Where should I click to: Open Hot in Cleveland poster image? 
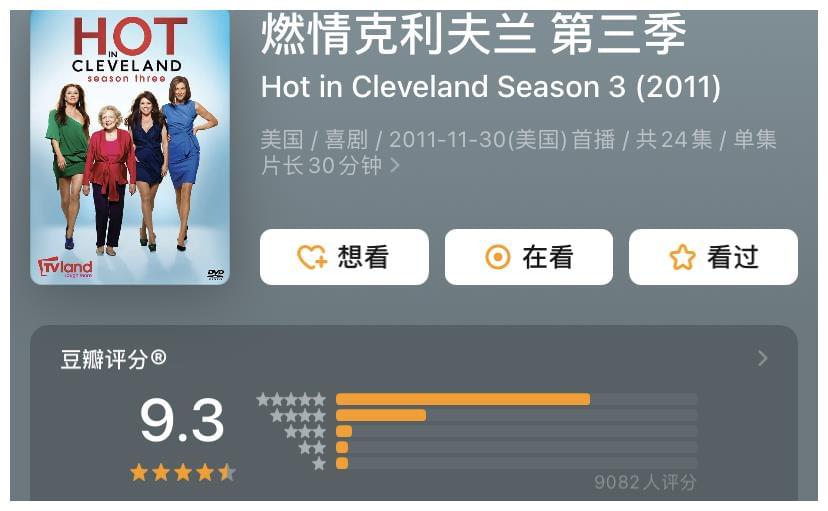click(130, 148)
